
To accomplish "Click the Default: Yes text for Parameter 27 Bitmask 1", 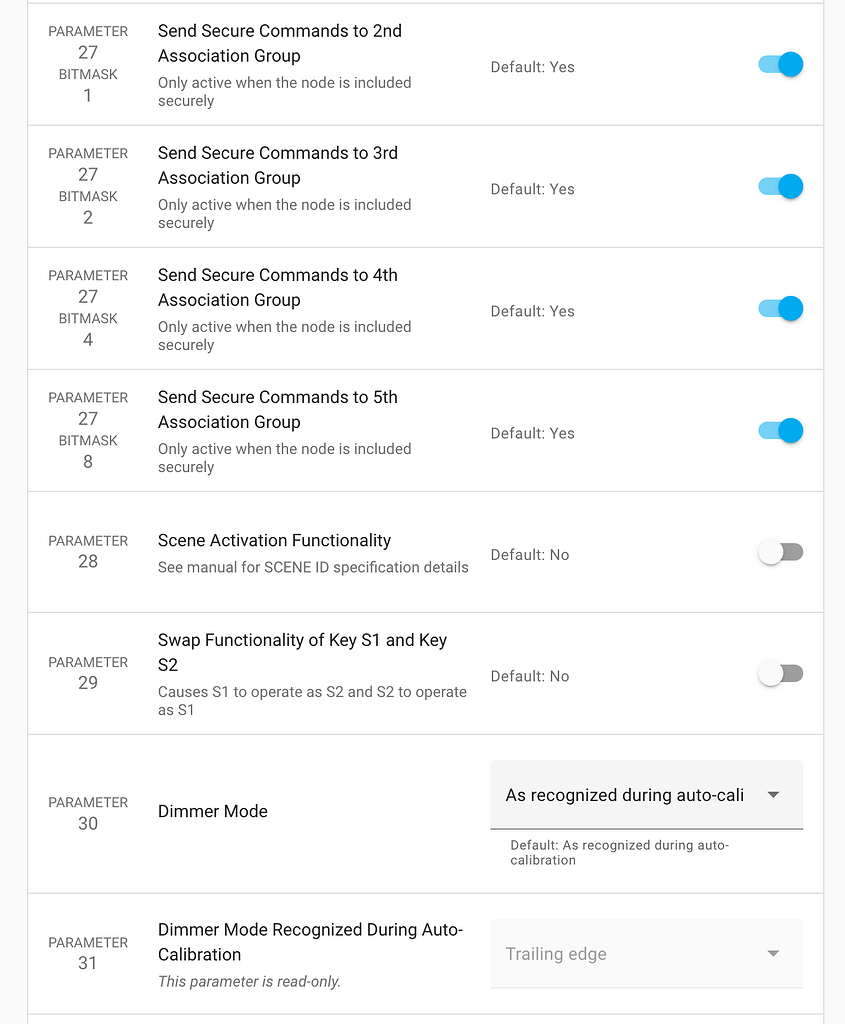I will click(x=532, y=67).
